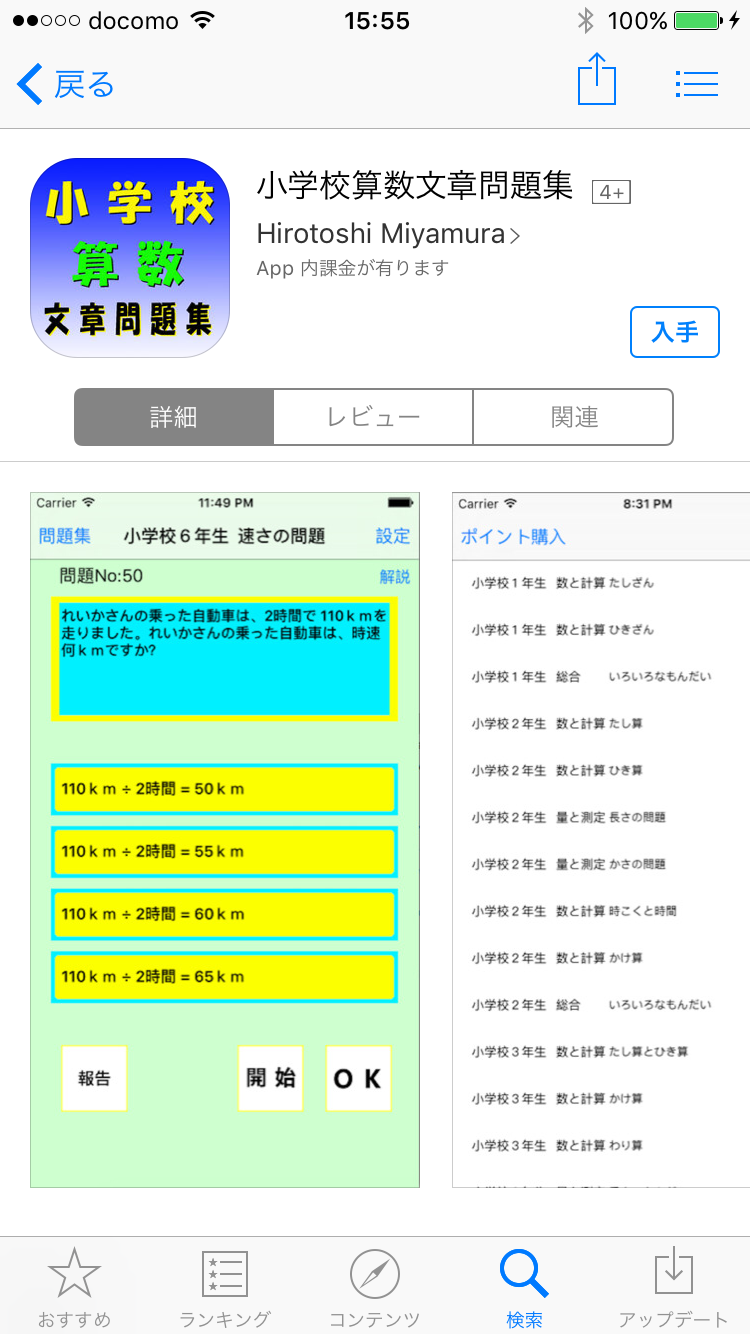Open the ポイント購入 screenshot preview
Image resolution: width=750 pixels, height=1334 pixels.
601,840
